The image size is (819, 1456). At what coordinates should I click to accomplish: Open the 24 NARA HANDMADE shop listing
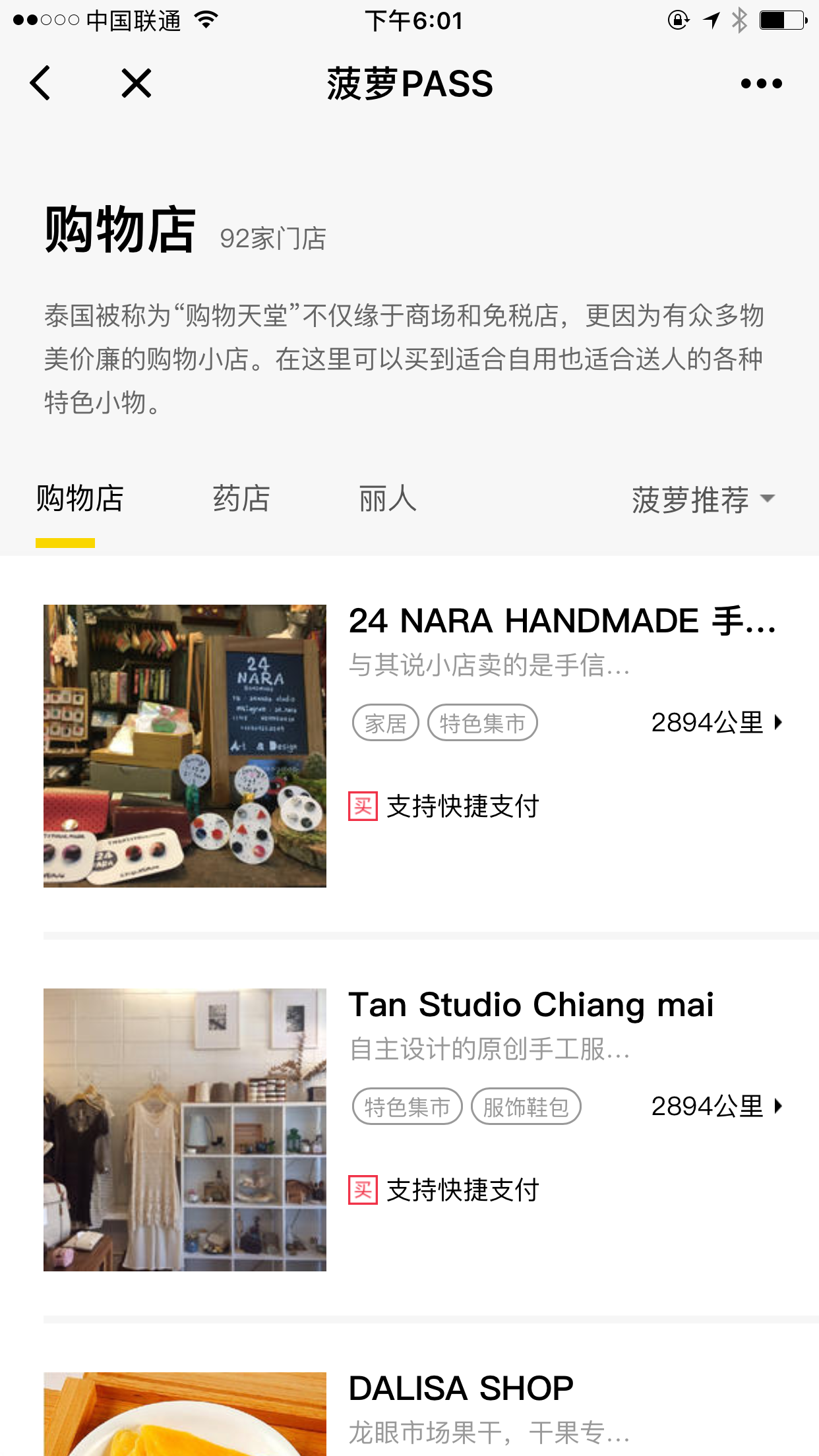[562, 621]
